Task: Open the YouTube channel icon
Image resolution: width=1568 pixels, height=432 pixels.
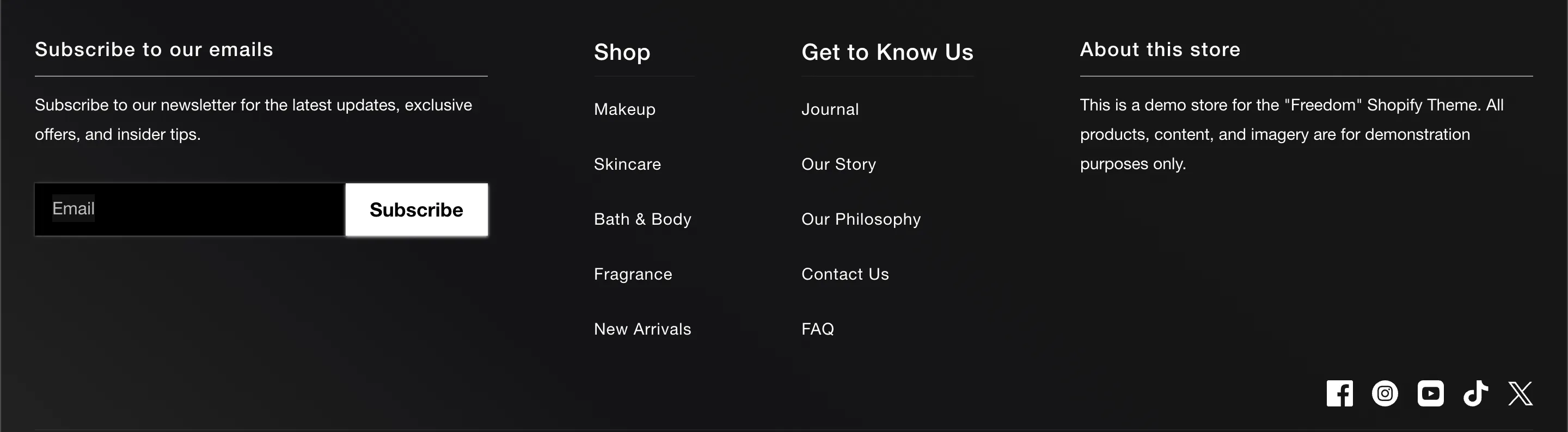Action: (1430, 394)
